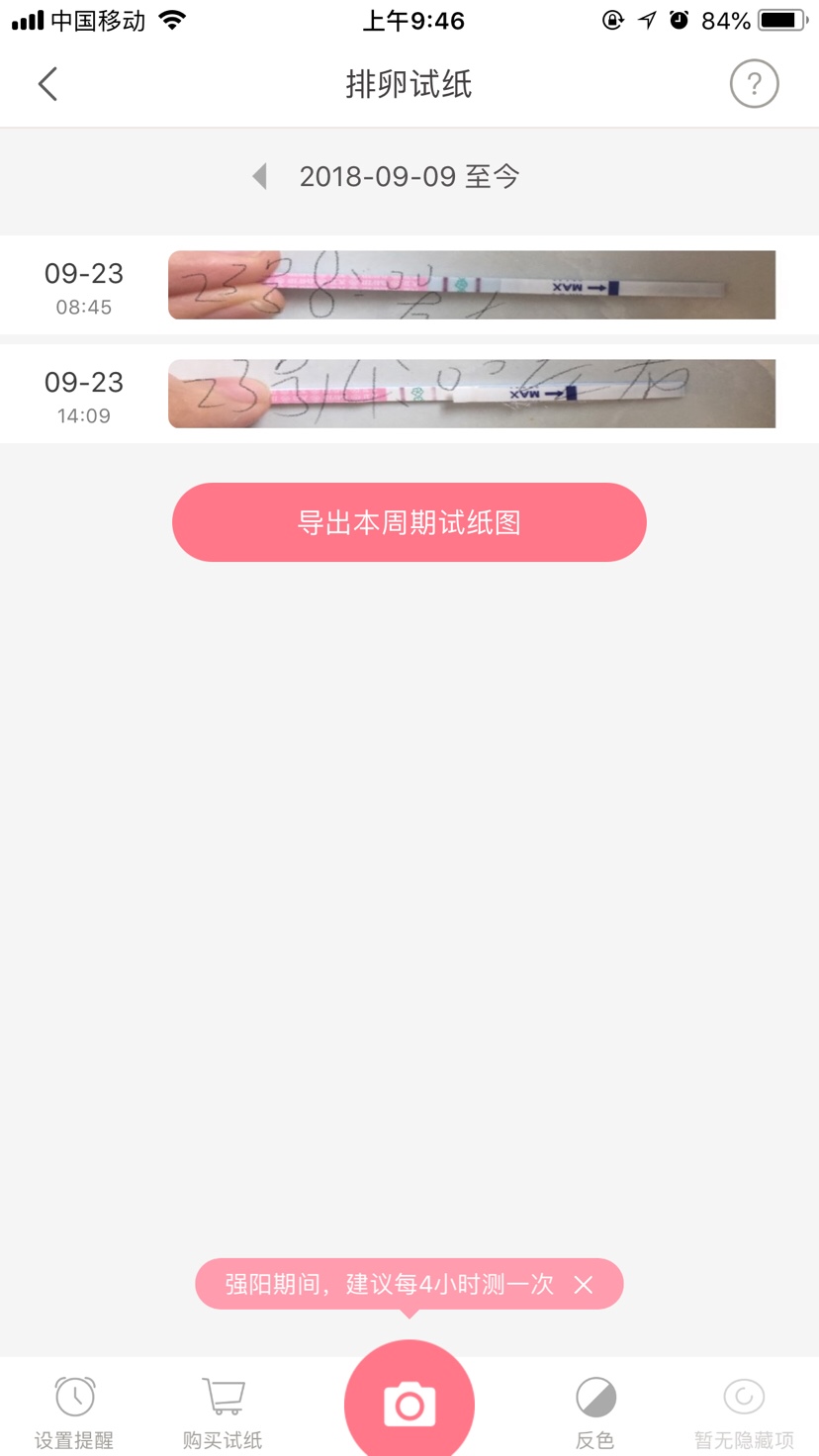Open the 09-23 14:09 test strip record
Screen dimensions: 819x1456
(471, 394)
